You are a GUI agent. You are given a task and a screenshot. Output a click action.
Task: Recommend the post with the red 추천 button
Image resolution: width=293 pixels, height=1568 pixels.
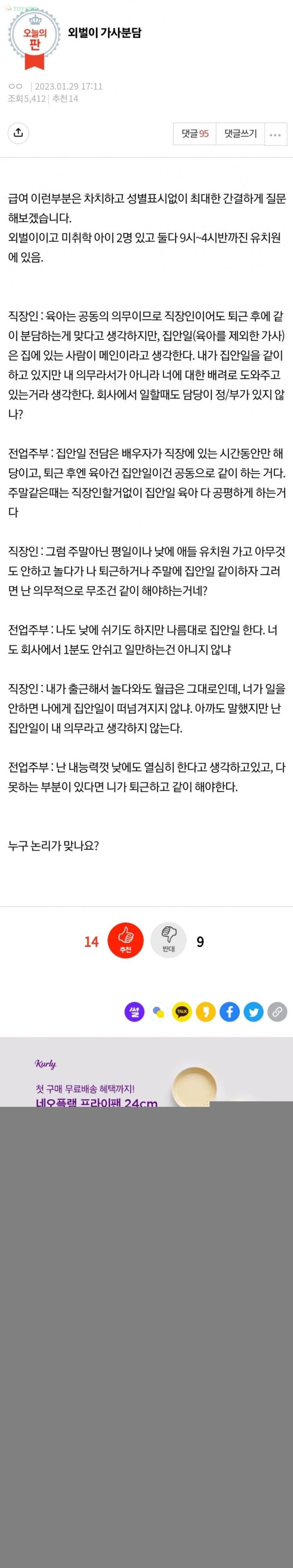[126, 941]
